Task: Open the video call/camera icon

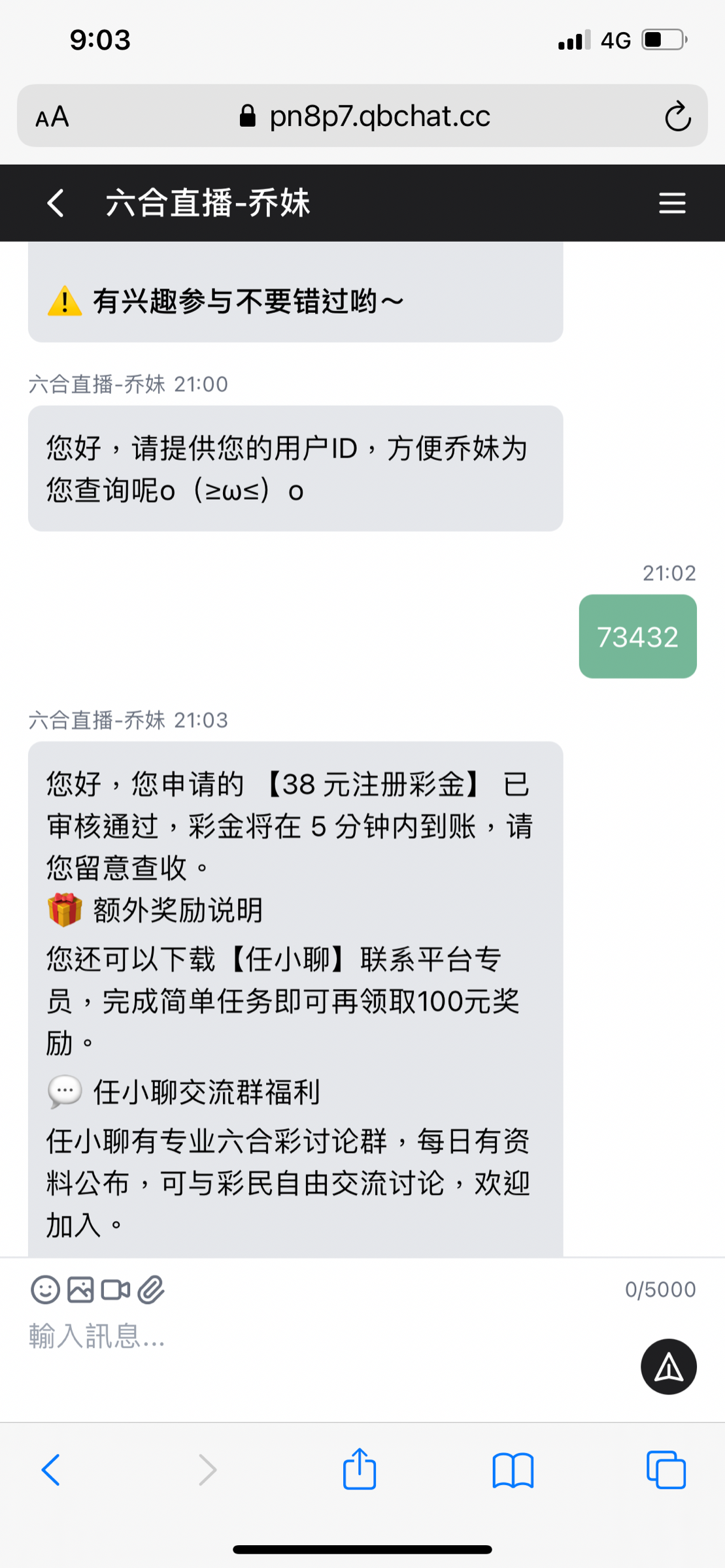Action: [115, 1290]
